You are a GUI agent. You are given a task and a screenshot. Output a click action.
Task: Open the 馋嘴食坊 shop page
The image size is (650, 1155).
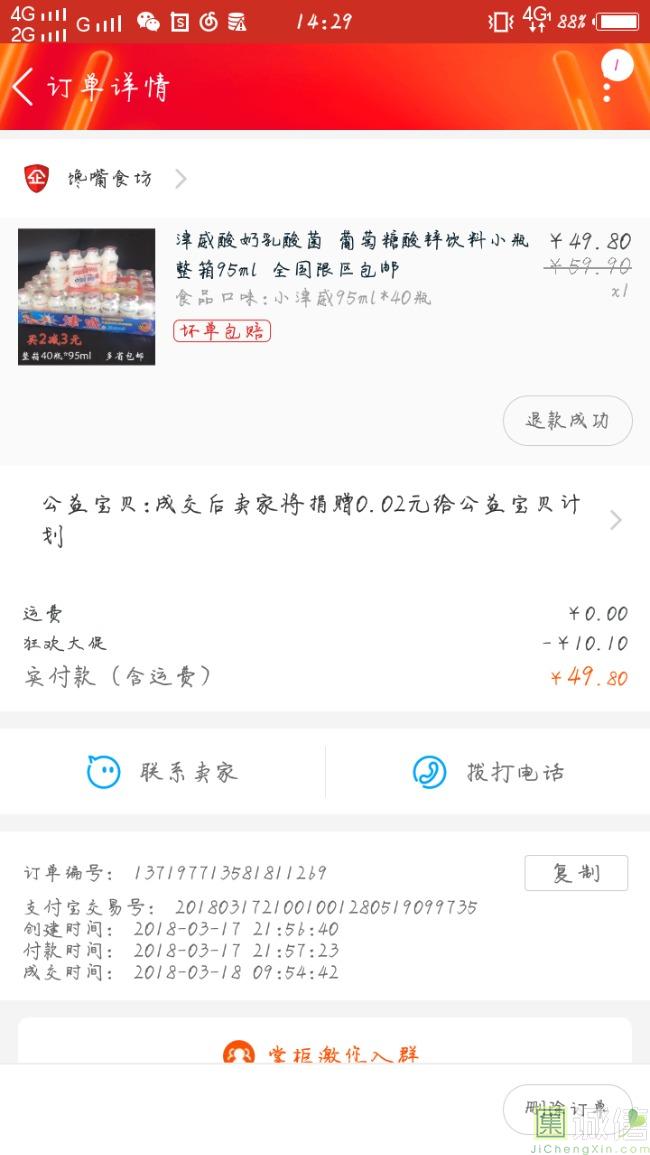[x=108, y=179]
